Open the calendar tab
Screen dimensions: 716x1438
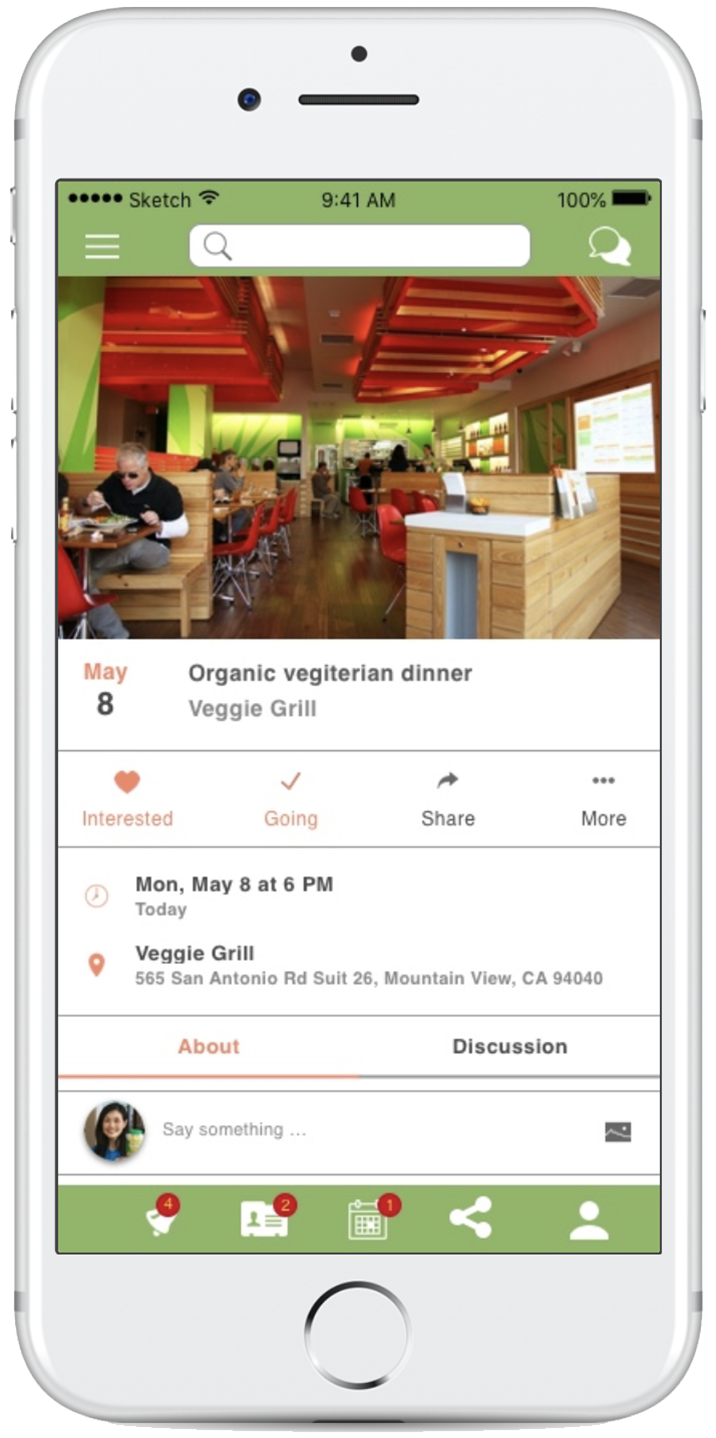[369, 1219]
